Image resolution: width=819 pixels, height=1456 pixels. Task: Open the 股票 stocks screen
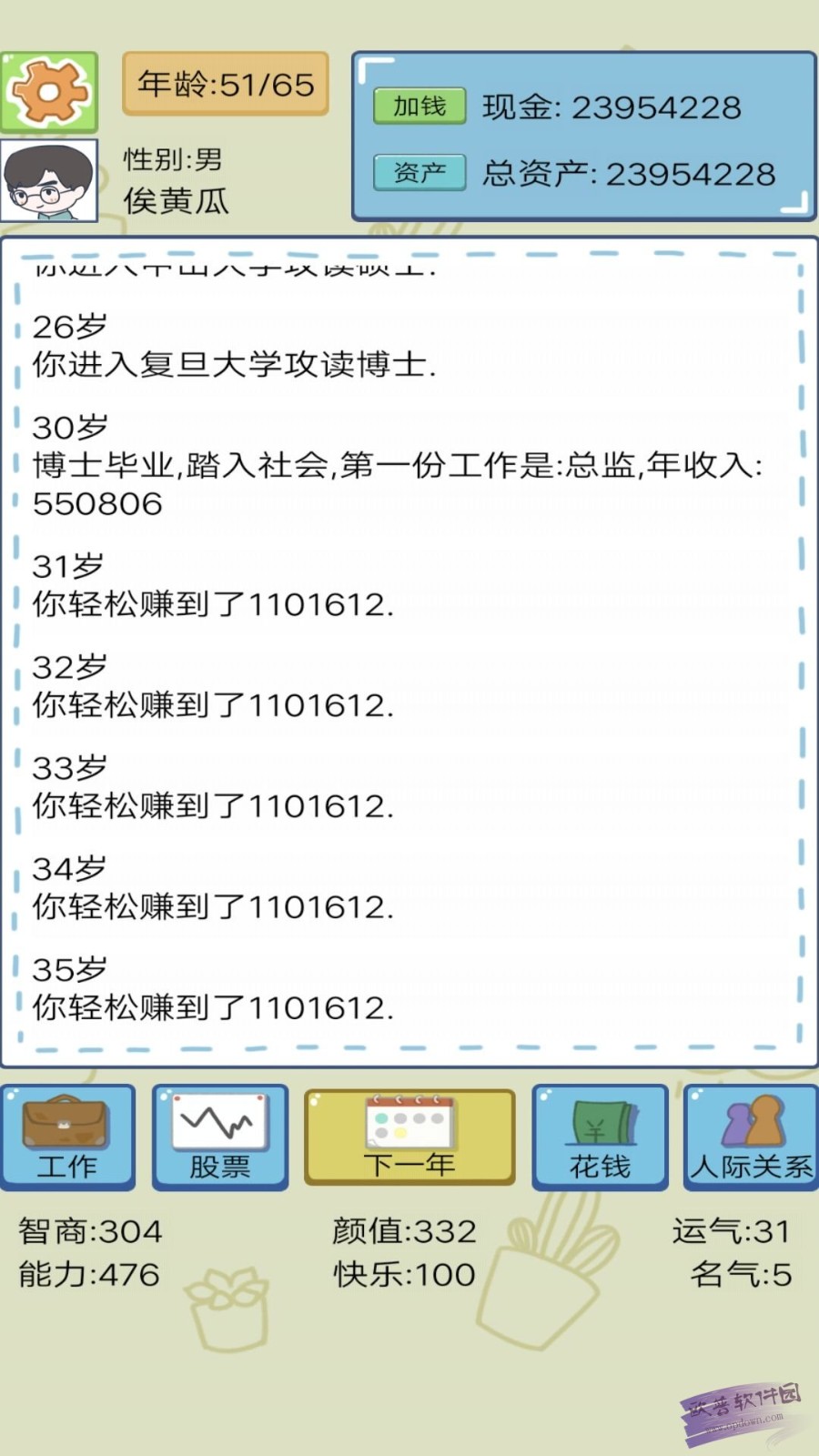pyautogui.click(x=220, y=1137)
